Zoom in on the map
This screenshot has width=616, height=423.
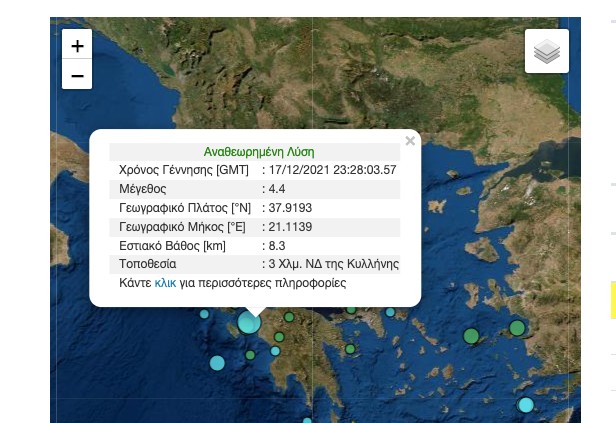tap(77, 45)
